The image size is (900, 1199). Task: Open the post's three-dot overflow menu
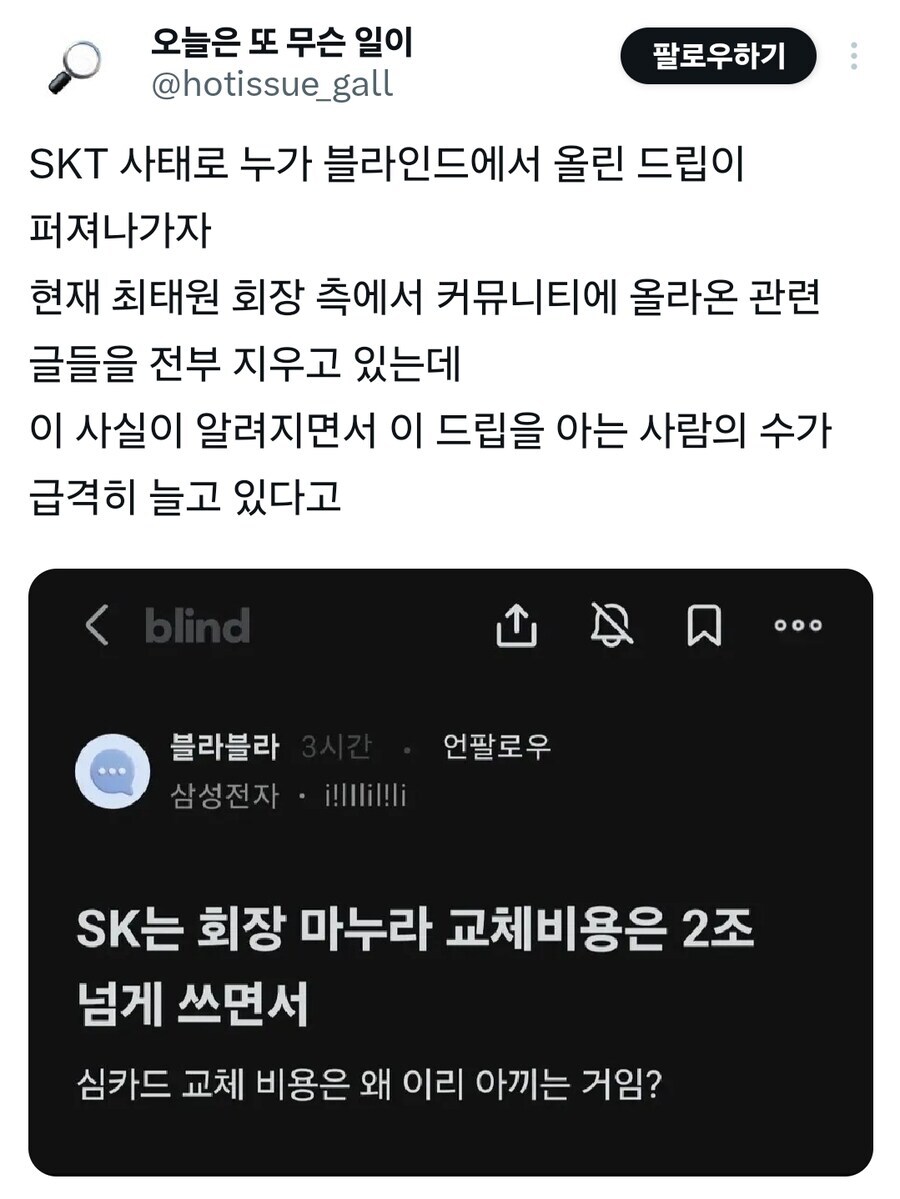pos(853,56)
